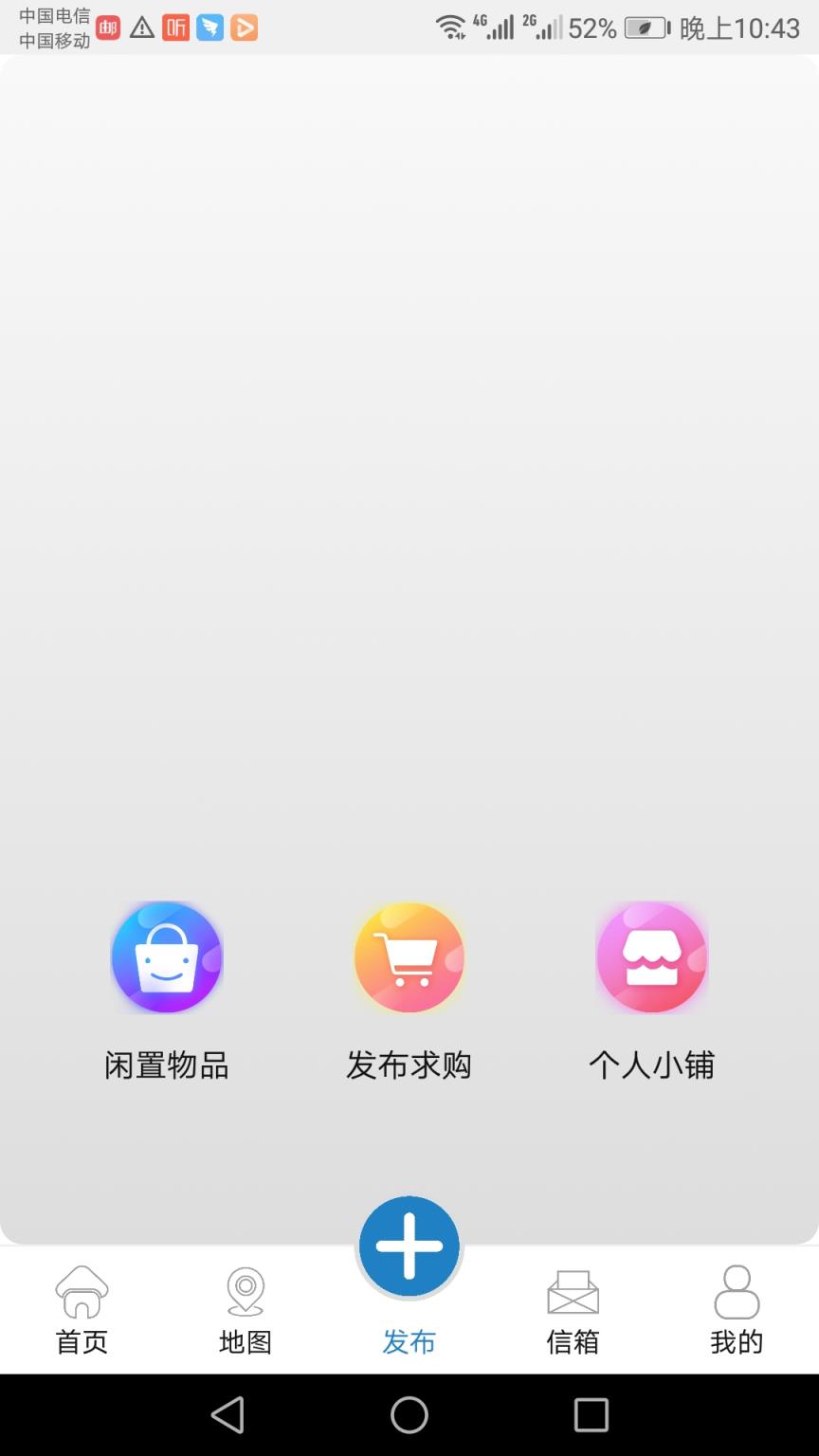Tap the 发布求购 label text
Viewport: 819px width, 1456px height.
(x=409, y=1065)
